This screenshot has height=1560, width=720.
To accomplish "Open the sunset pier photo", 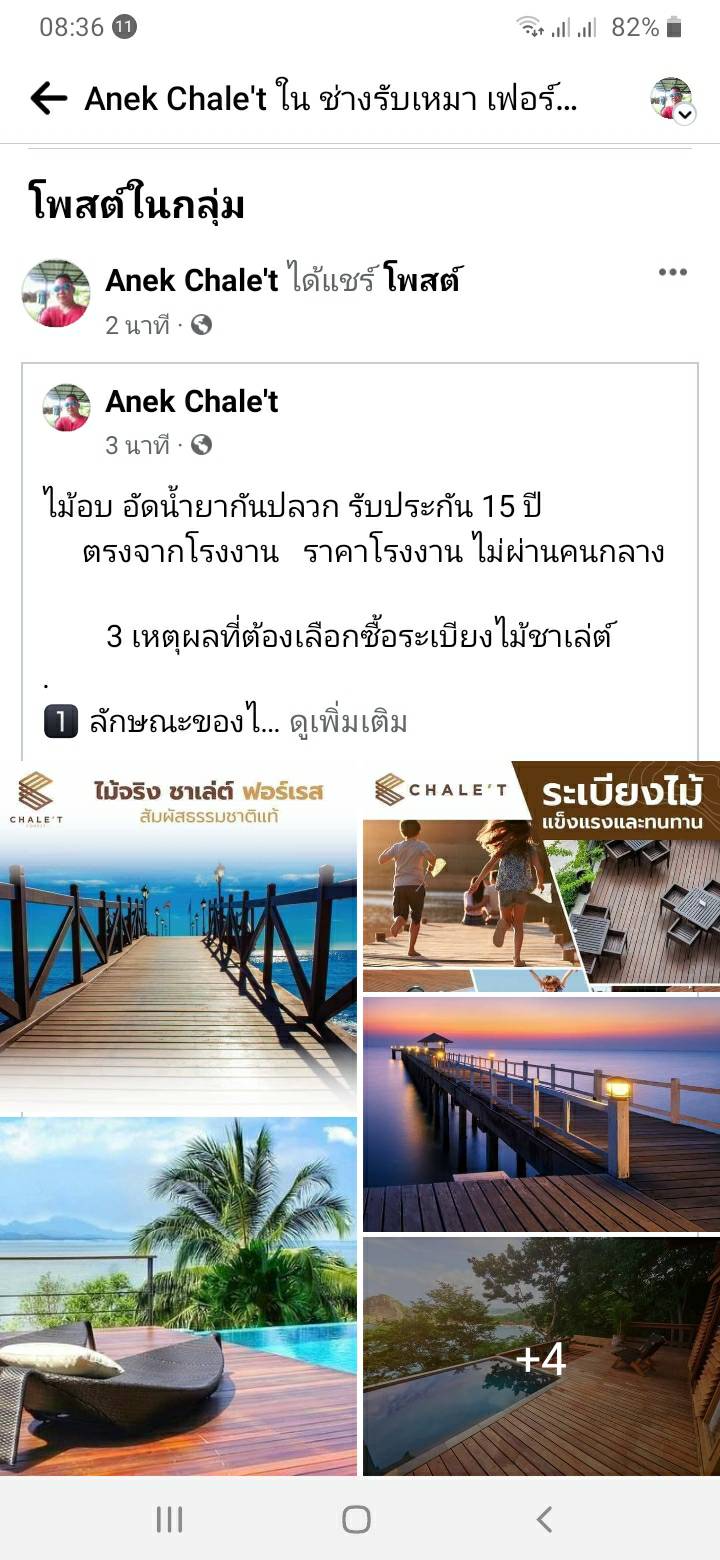I will [541, 1113].
